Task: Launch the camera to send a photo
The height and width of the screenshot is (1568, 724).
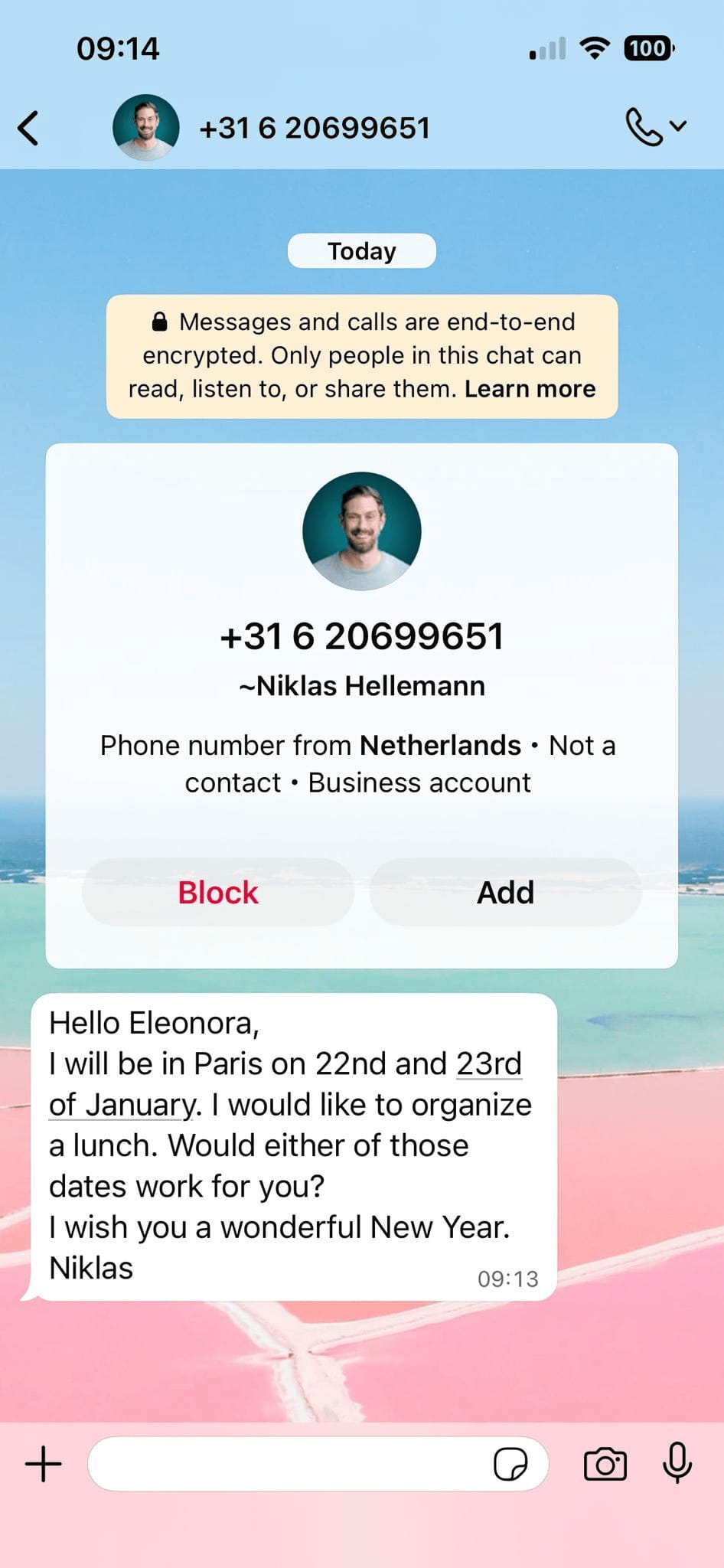Action: point(605,1464)
